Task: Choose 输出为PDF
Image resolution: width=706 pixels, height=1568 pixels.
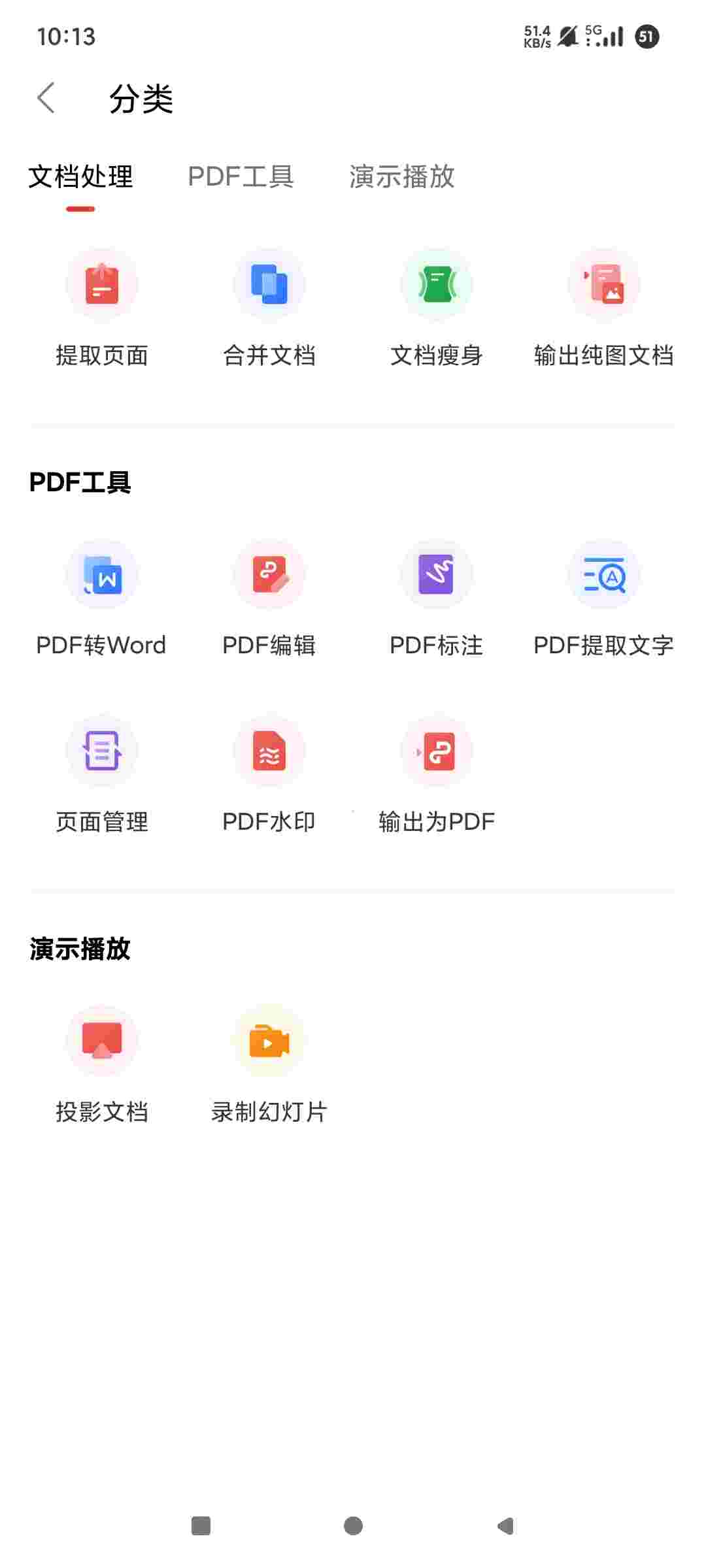Action: pos(437,775)
